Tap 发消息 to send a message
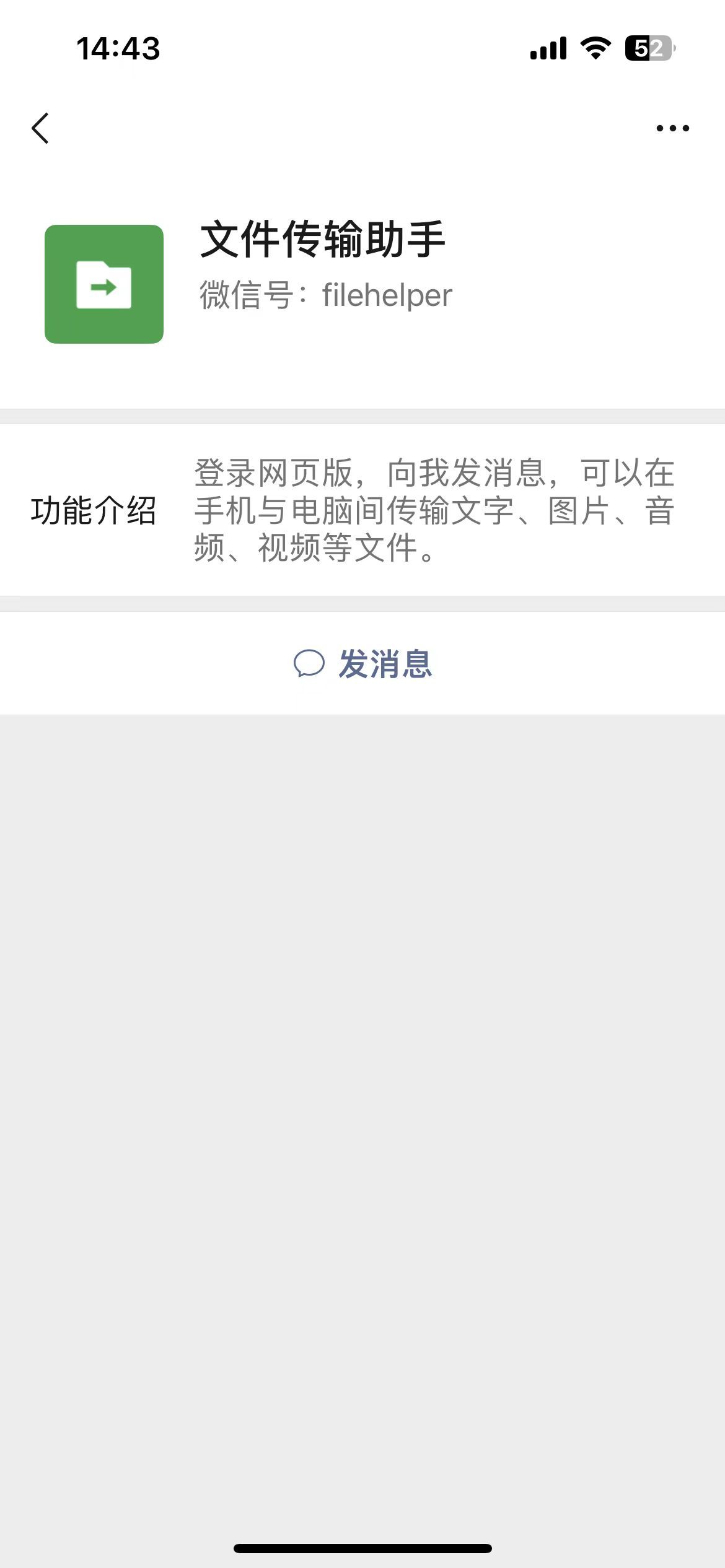 362,664
